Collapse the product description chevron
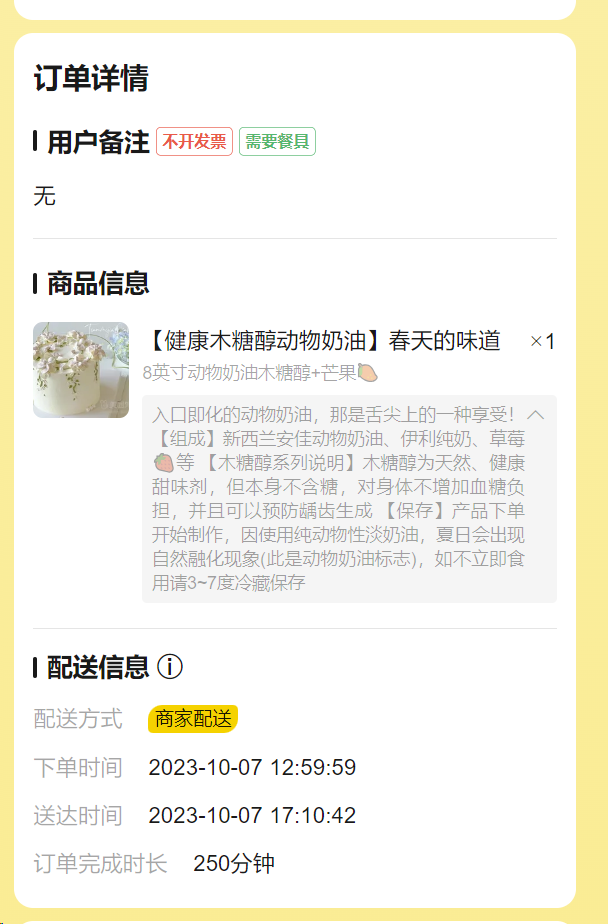This screenshot has height=924, width=608. point(536,414)
